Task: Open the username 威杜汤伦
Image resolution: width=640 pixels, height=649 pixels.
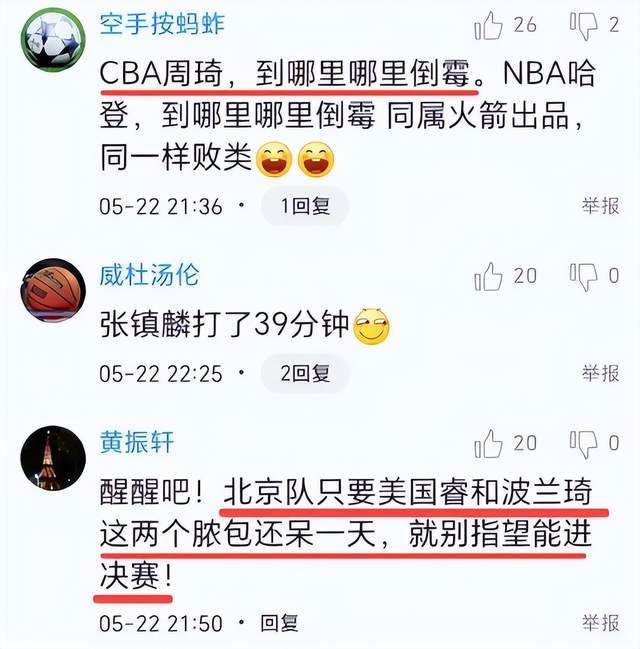Action: click(x=149, y=275)
